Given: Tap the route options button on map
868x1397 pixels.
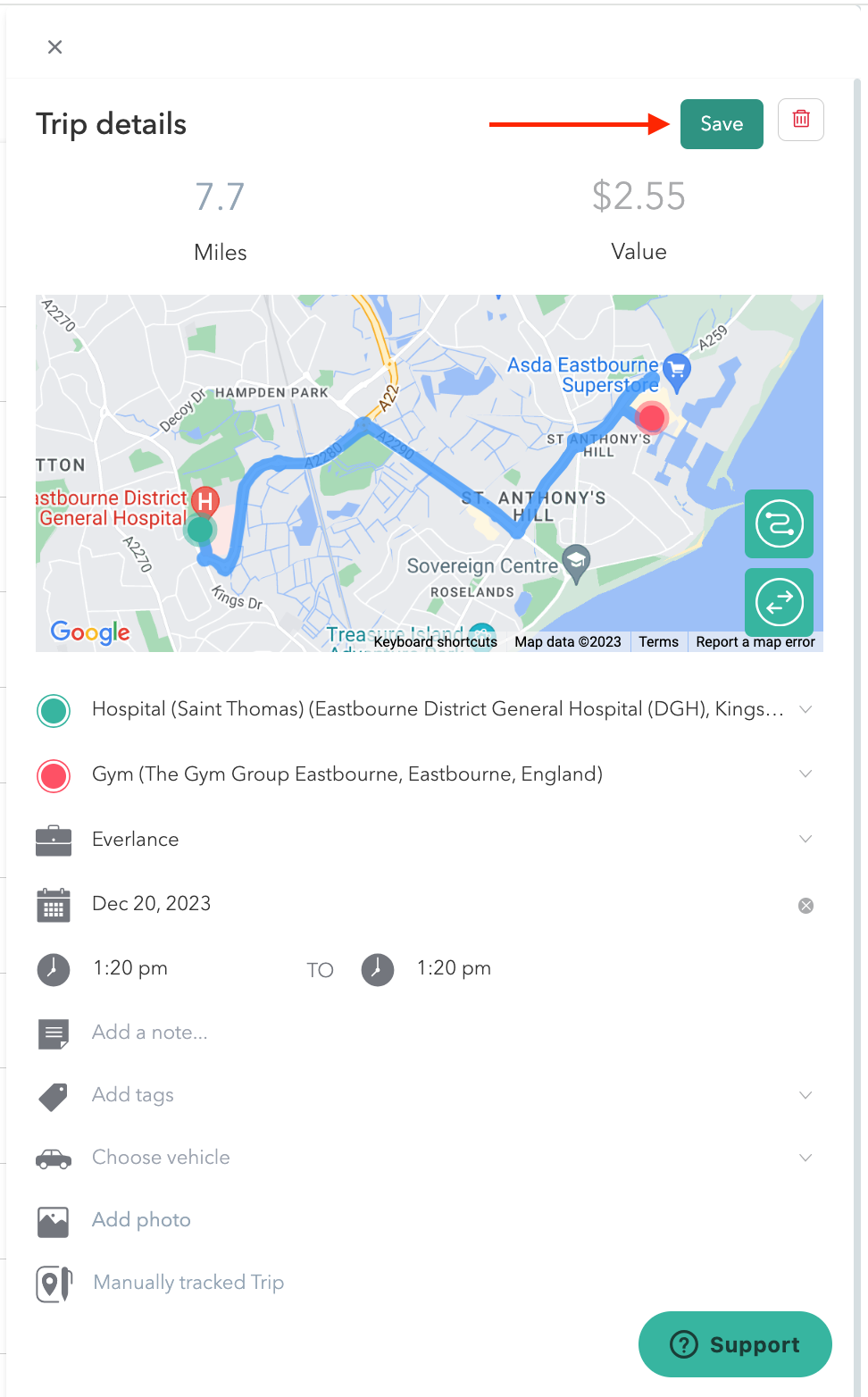Looking at the screenshot, I should pyautogui.click(x=779, y=524).
